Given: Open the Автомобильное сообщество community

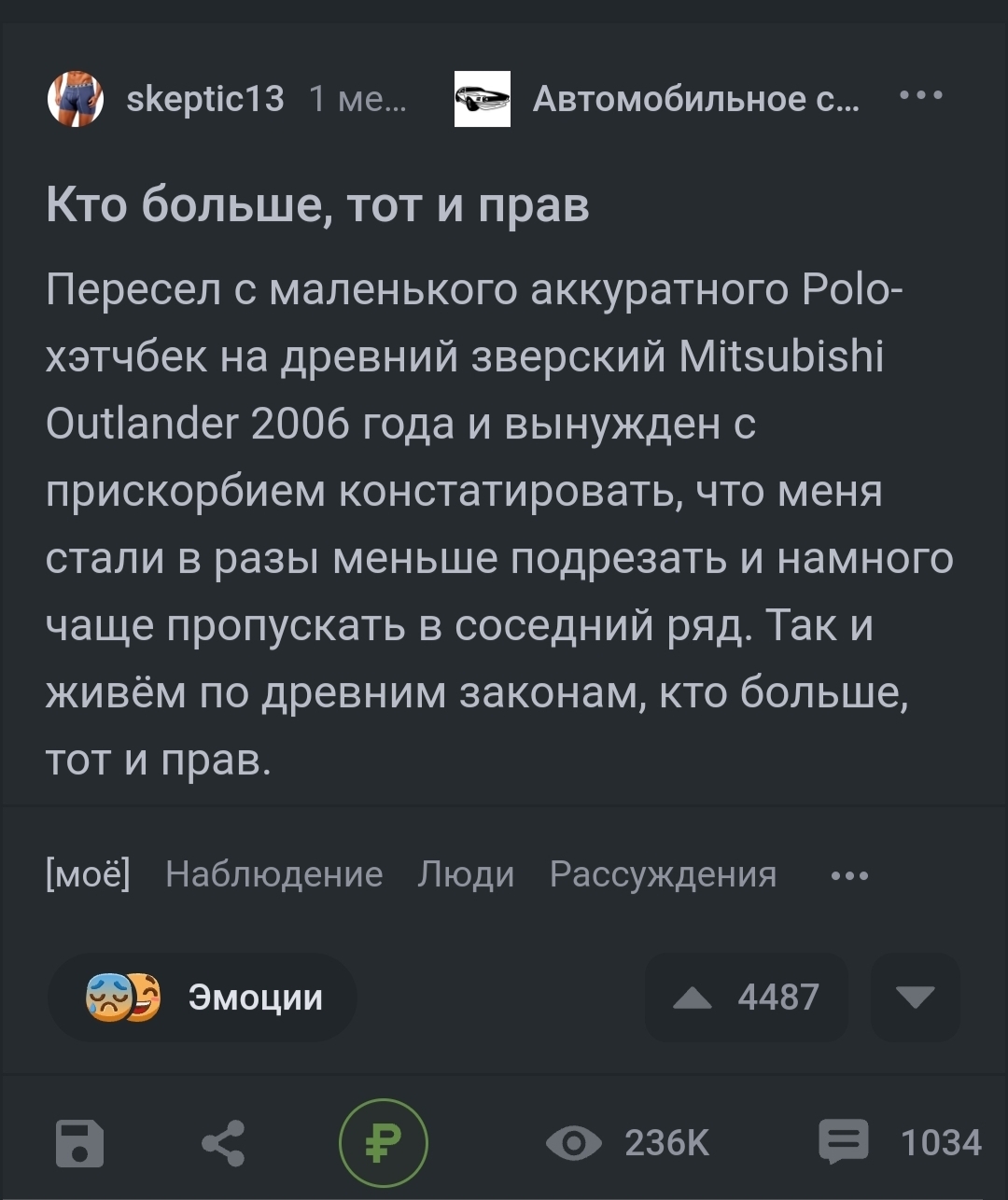Looking at the screenshot, I should pyautogui.click(x=695, y=98).
